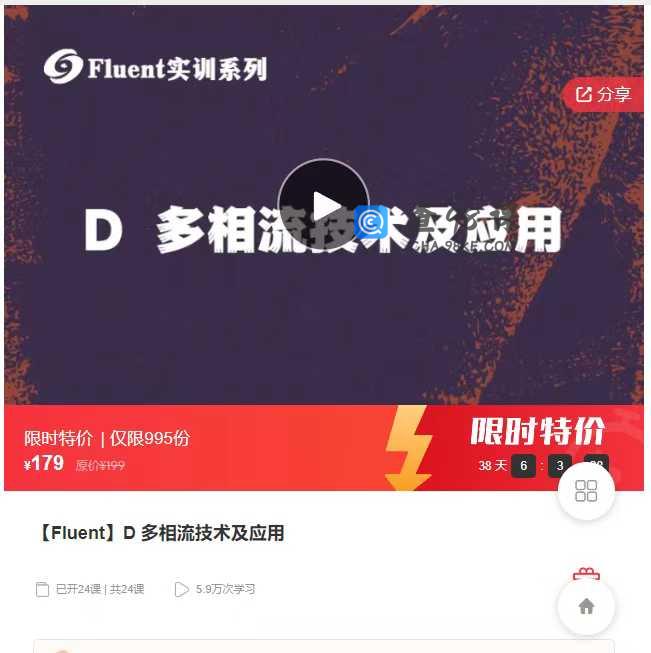
Task: Play the course preview video
Action: (323, 205)
